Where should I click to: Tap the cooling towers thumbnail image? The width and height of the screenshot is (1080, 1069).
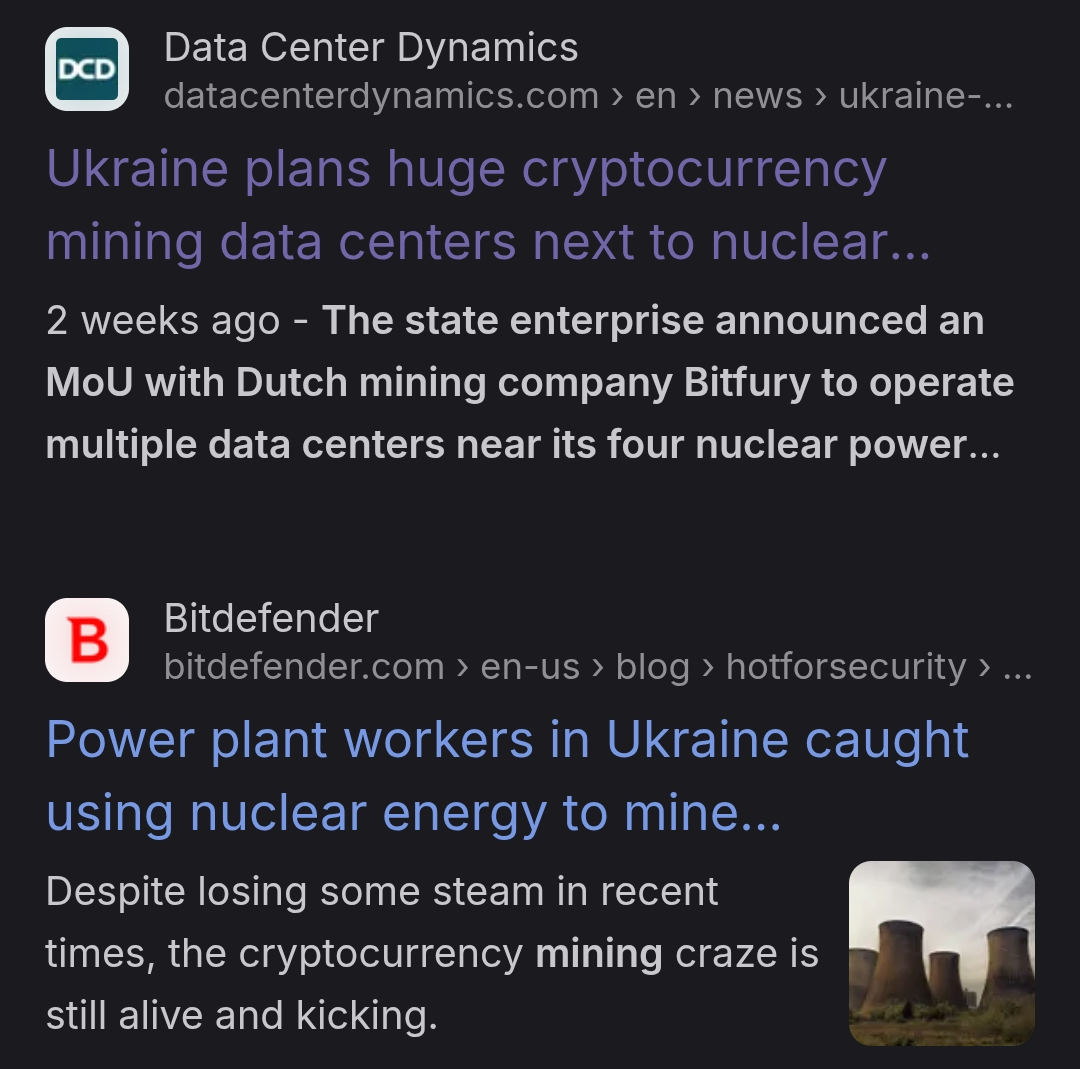tap(941, 953)
